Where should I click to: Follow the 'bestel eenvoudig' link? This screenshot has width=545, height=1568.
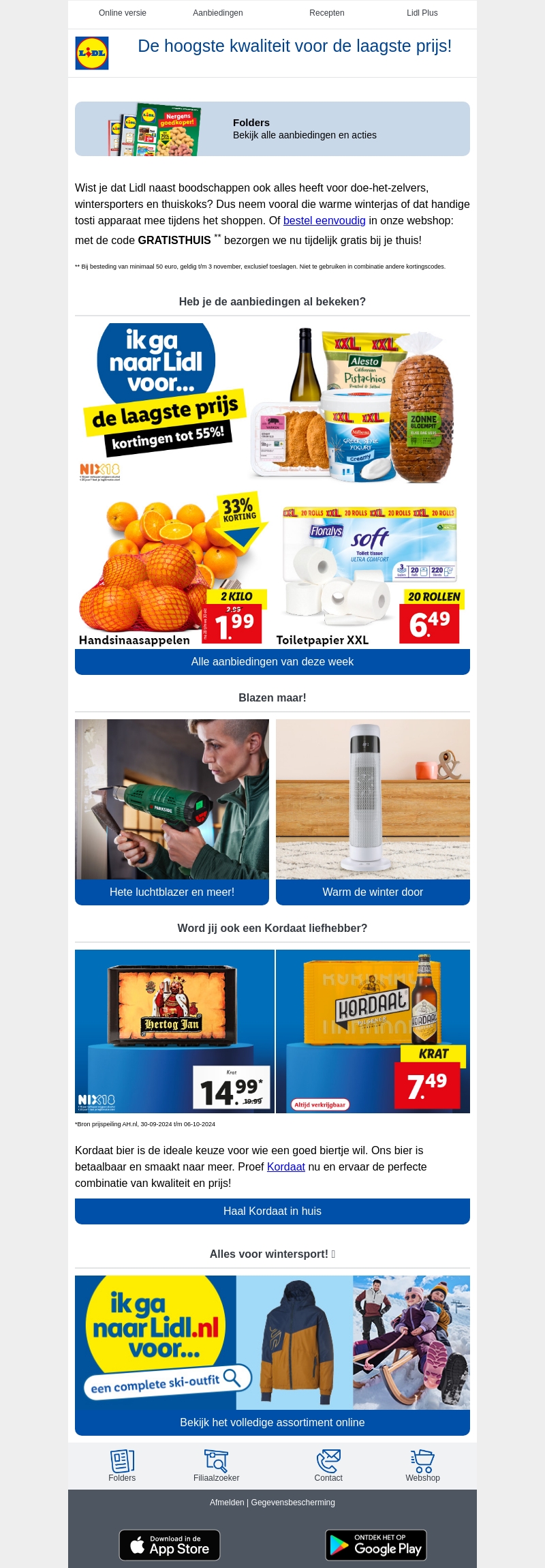click(324, 220)
